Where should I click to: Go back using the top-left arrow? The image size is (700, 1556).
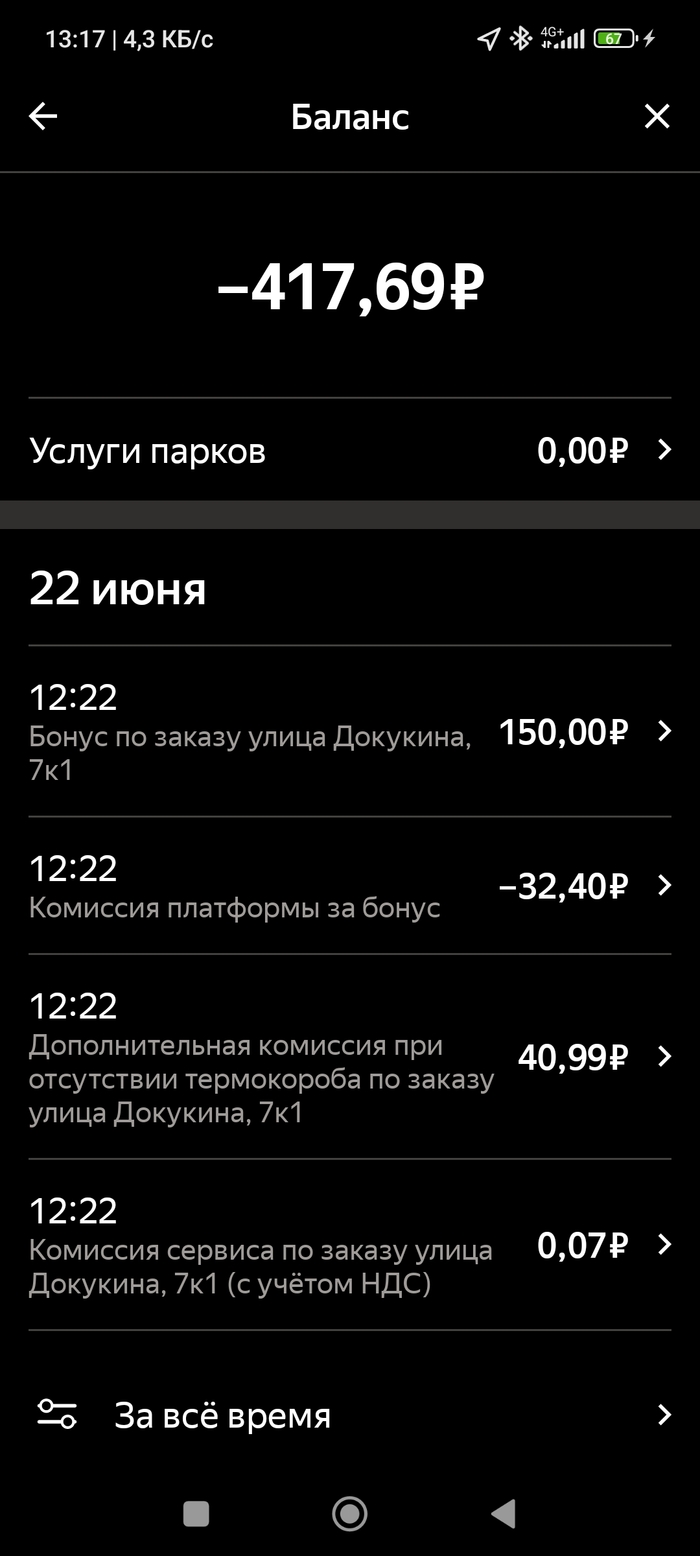[x=43, y=117]
